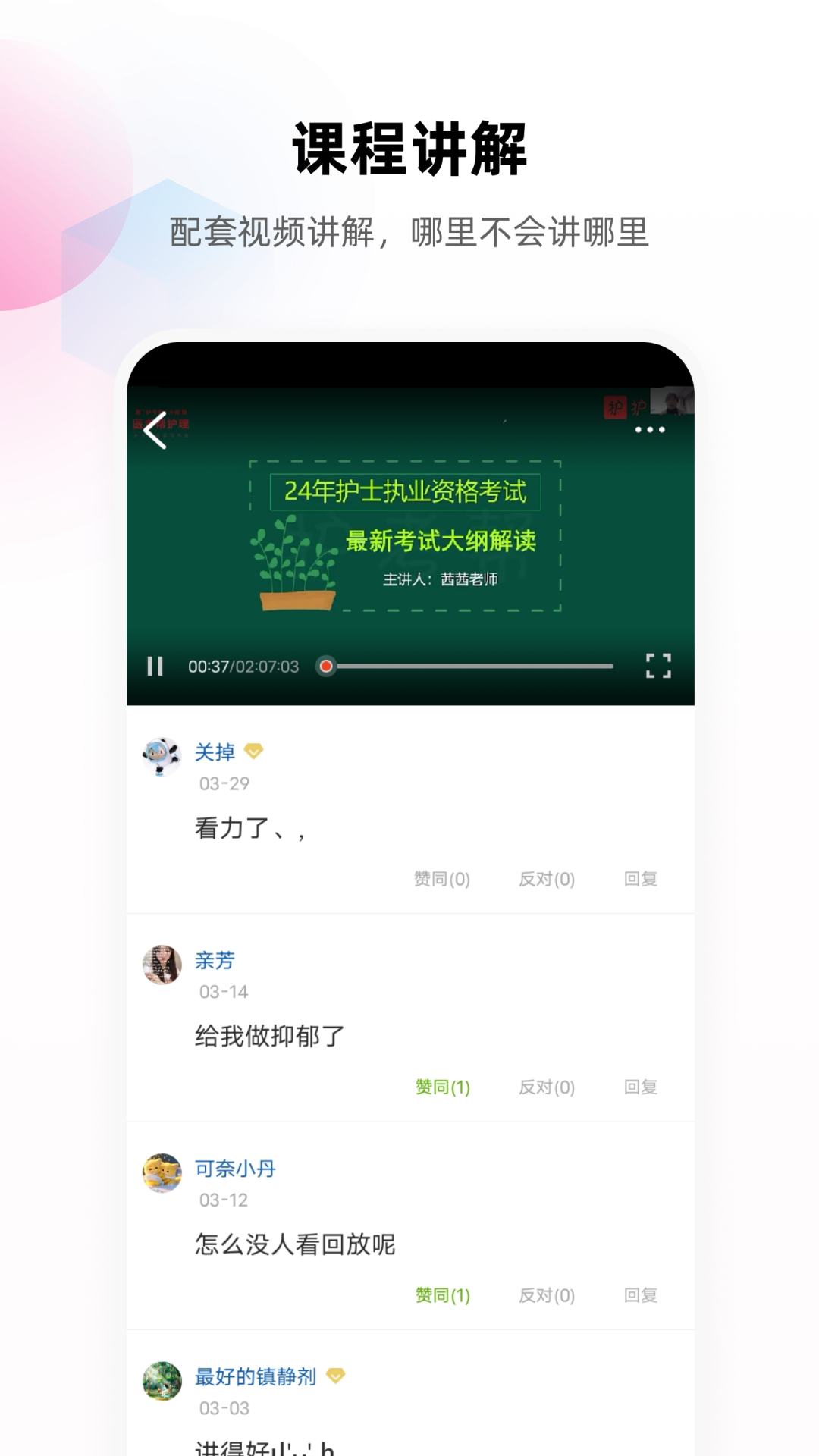The height and width of the screenshot is (1456, 819).
Task: Tap the yellow badge next to 关掉
Action: click(253, 750)
